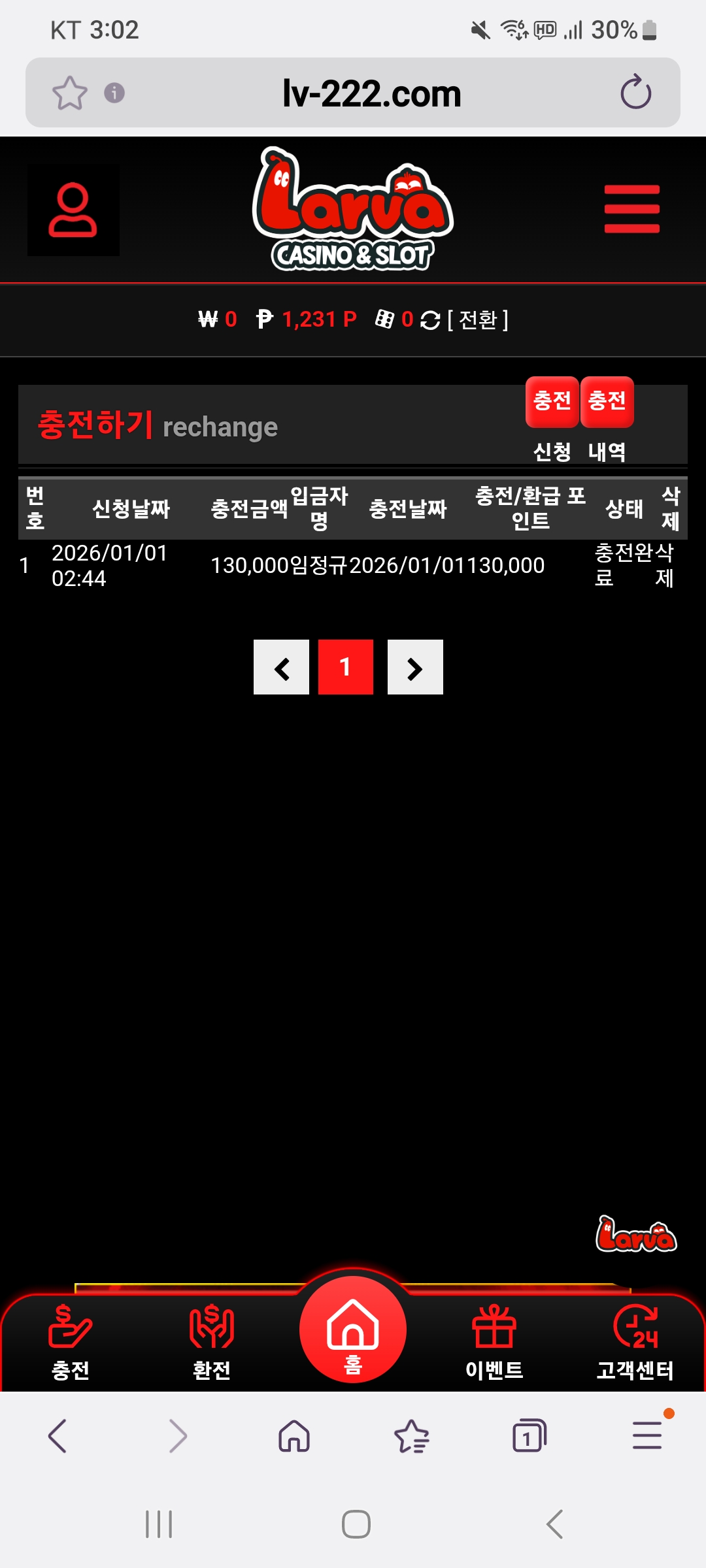706x1568 pixels.
Task: Reload the page in the address bar
Action: (x=635, y=93)
